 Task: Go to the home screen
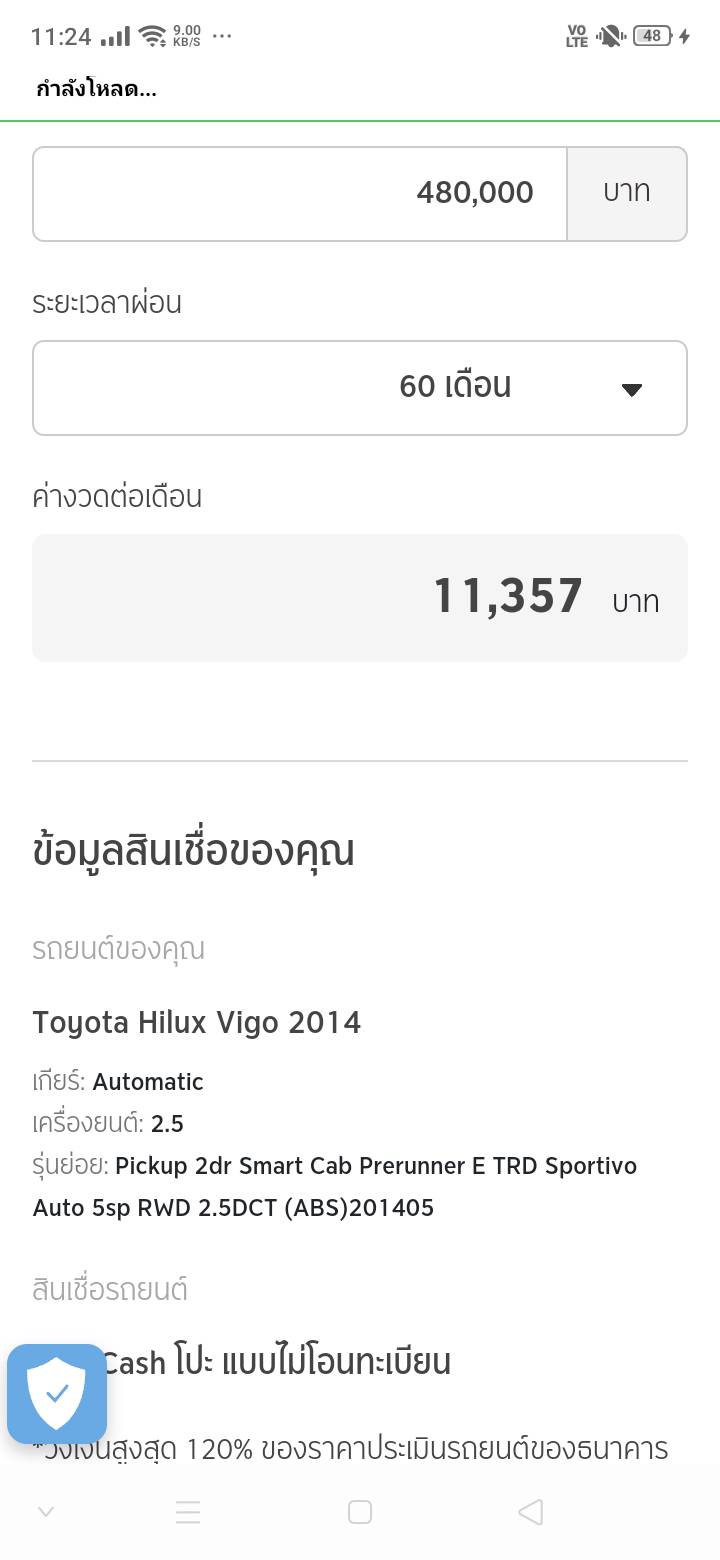click(360, 1512)
